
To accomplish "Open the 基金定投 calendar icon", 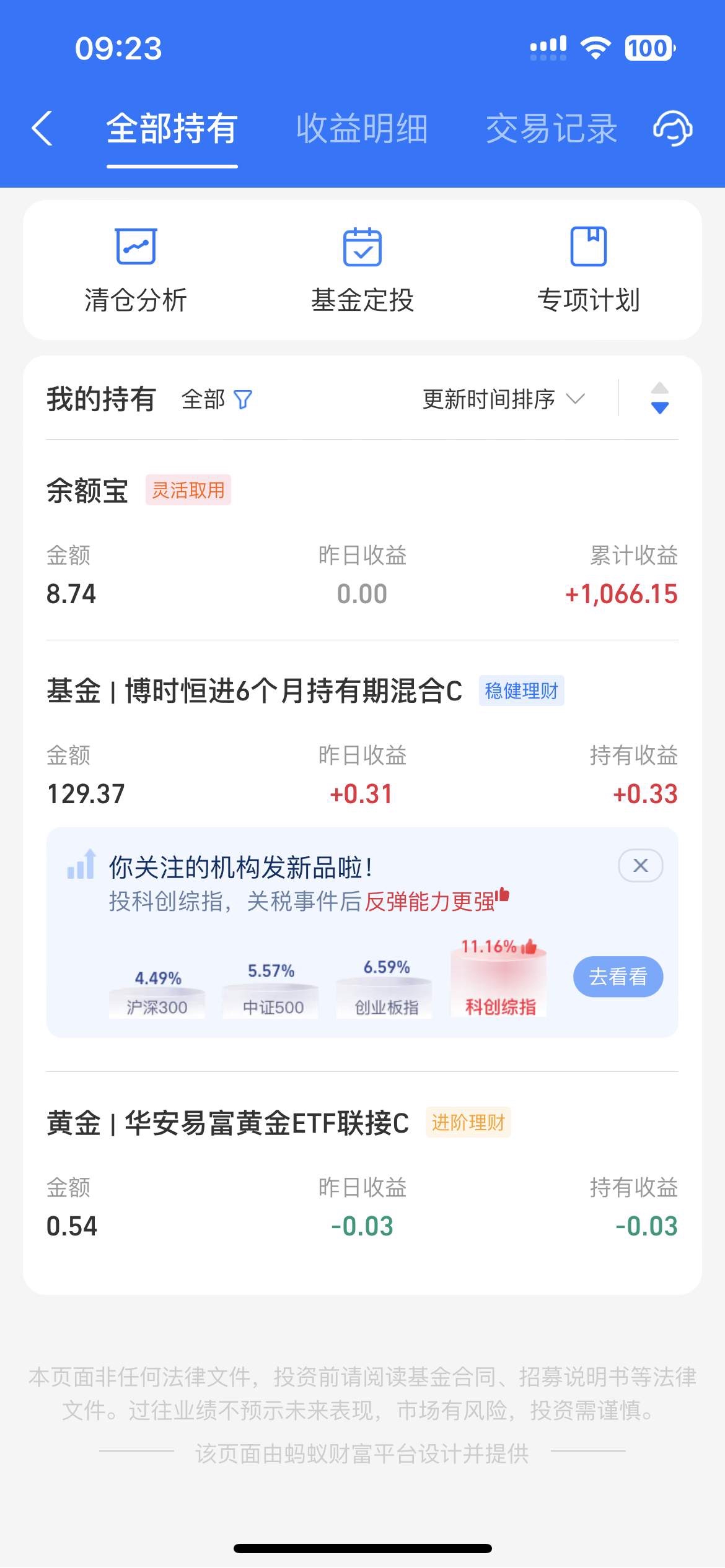I will (362, 246).
